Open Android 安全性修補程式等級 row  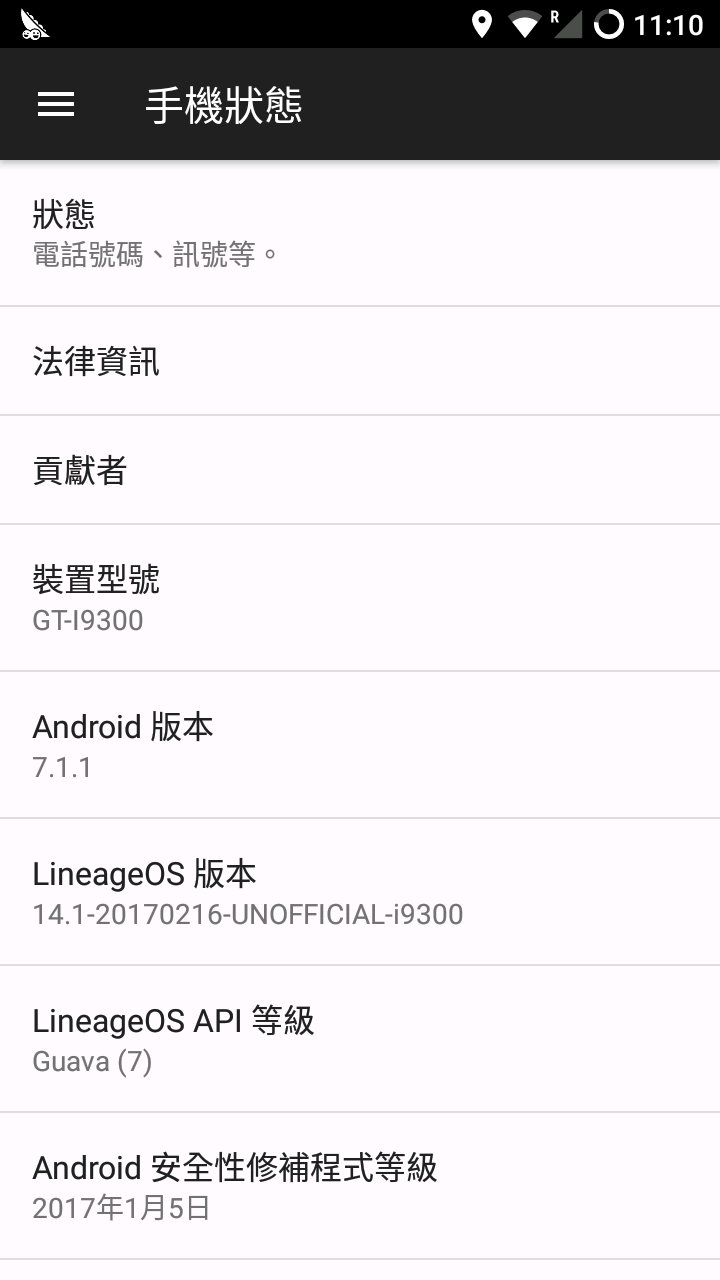click(x=360, y=1186)
